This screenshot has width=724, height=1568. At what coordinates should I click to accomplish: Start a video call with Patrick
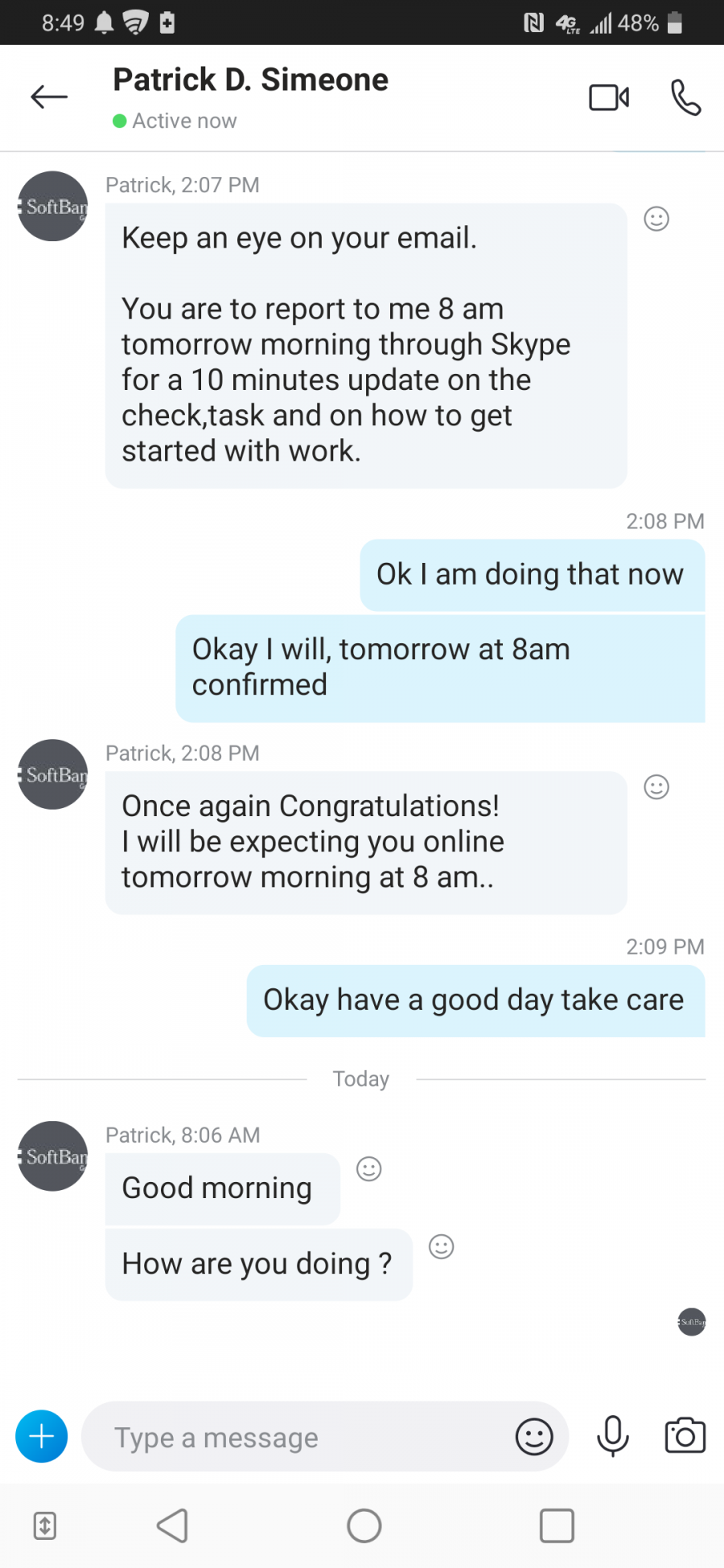609,97
